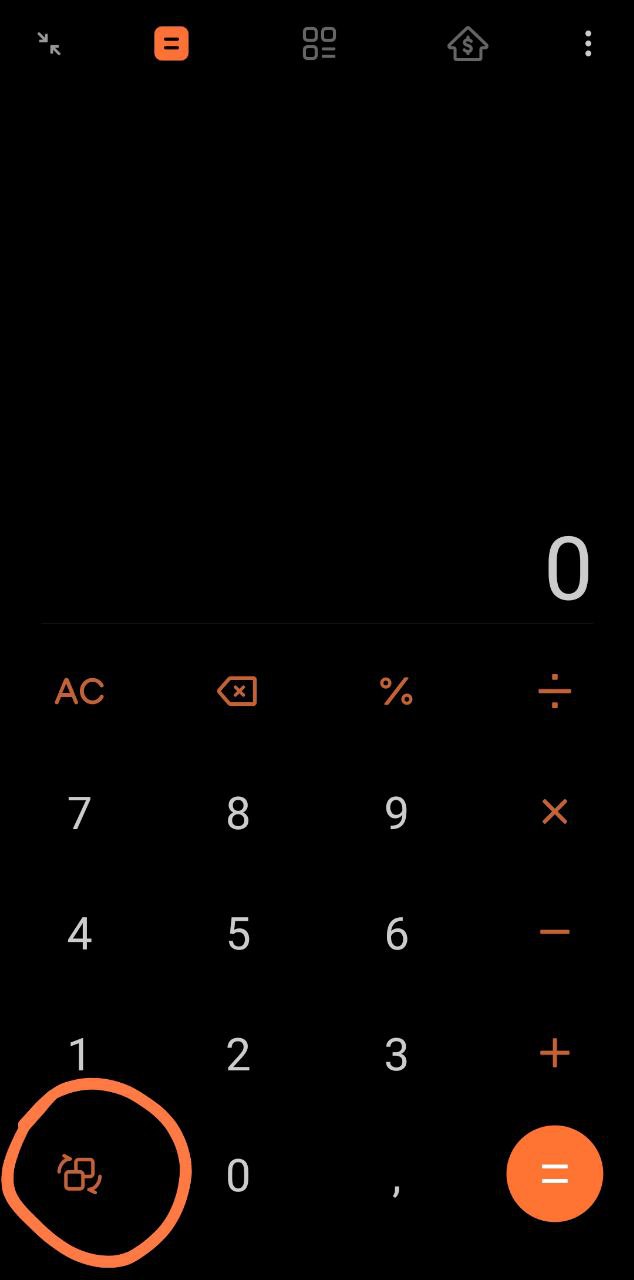Select the multiplication operator

point(554,812)
